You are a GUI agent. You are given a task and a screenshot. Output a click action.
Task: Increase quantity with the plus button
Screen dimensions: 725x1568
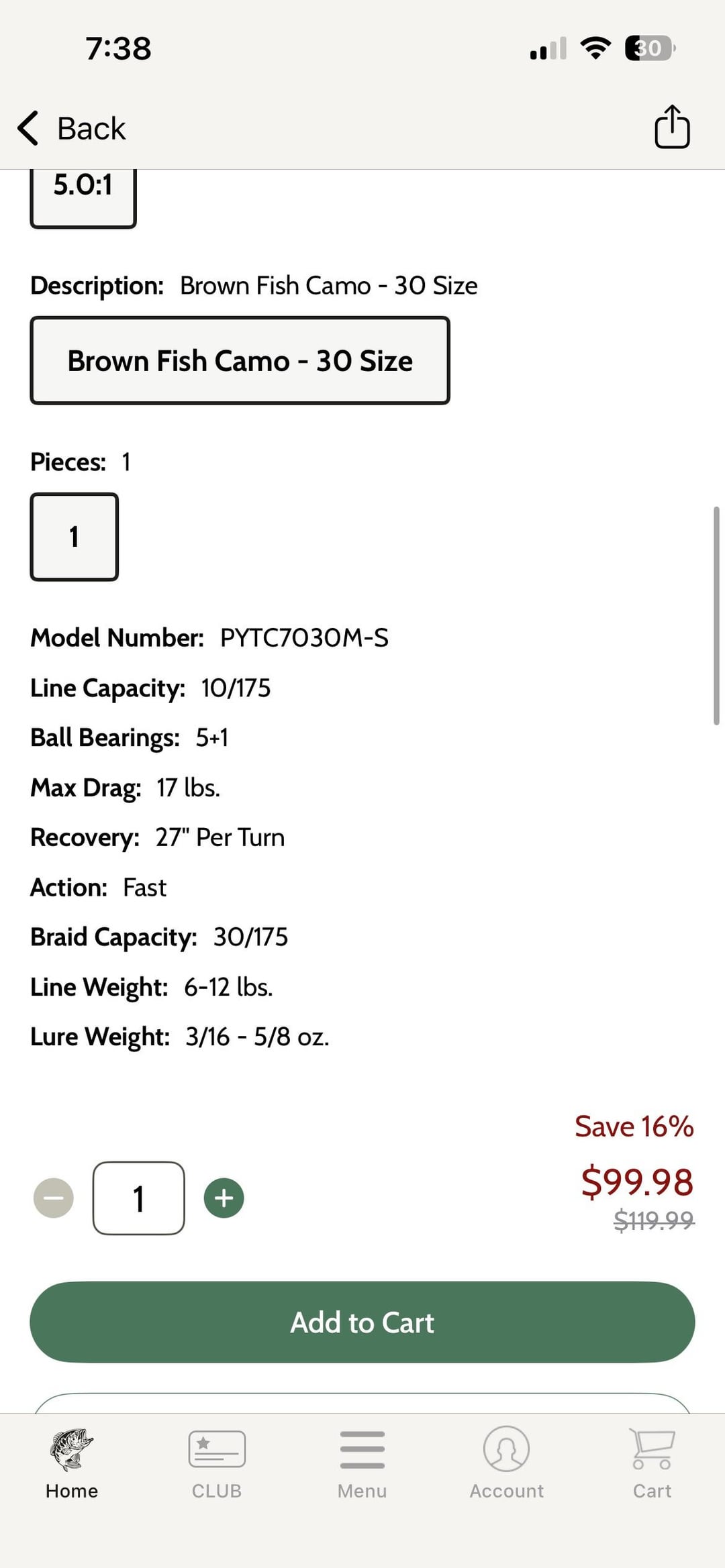pyautogui.click(x=224, y=1198)
